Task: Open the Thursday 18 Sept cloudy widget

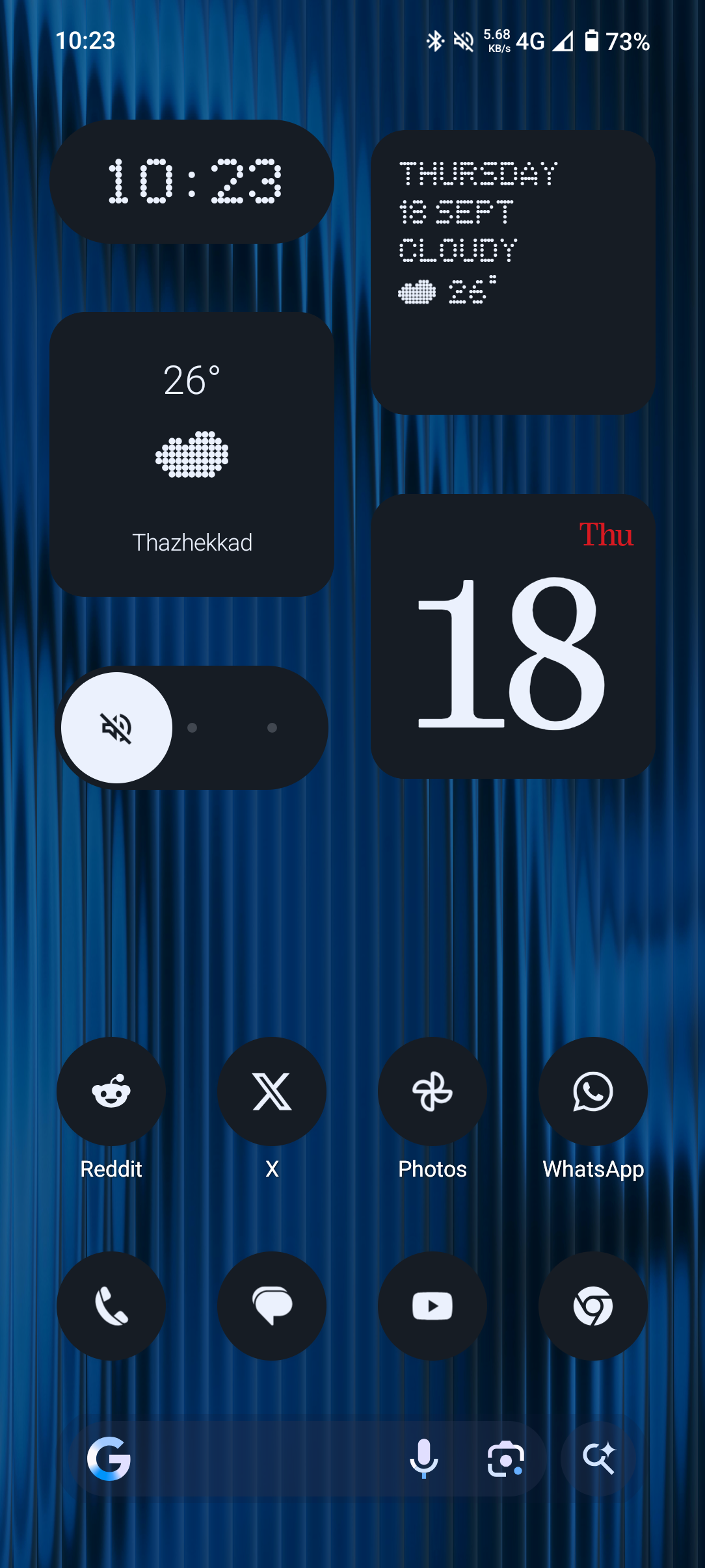Action: click(x=512, y=272)
